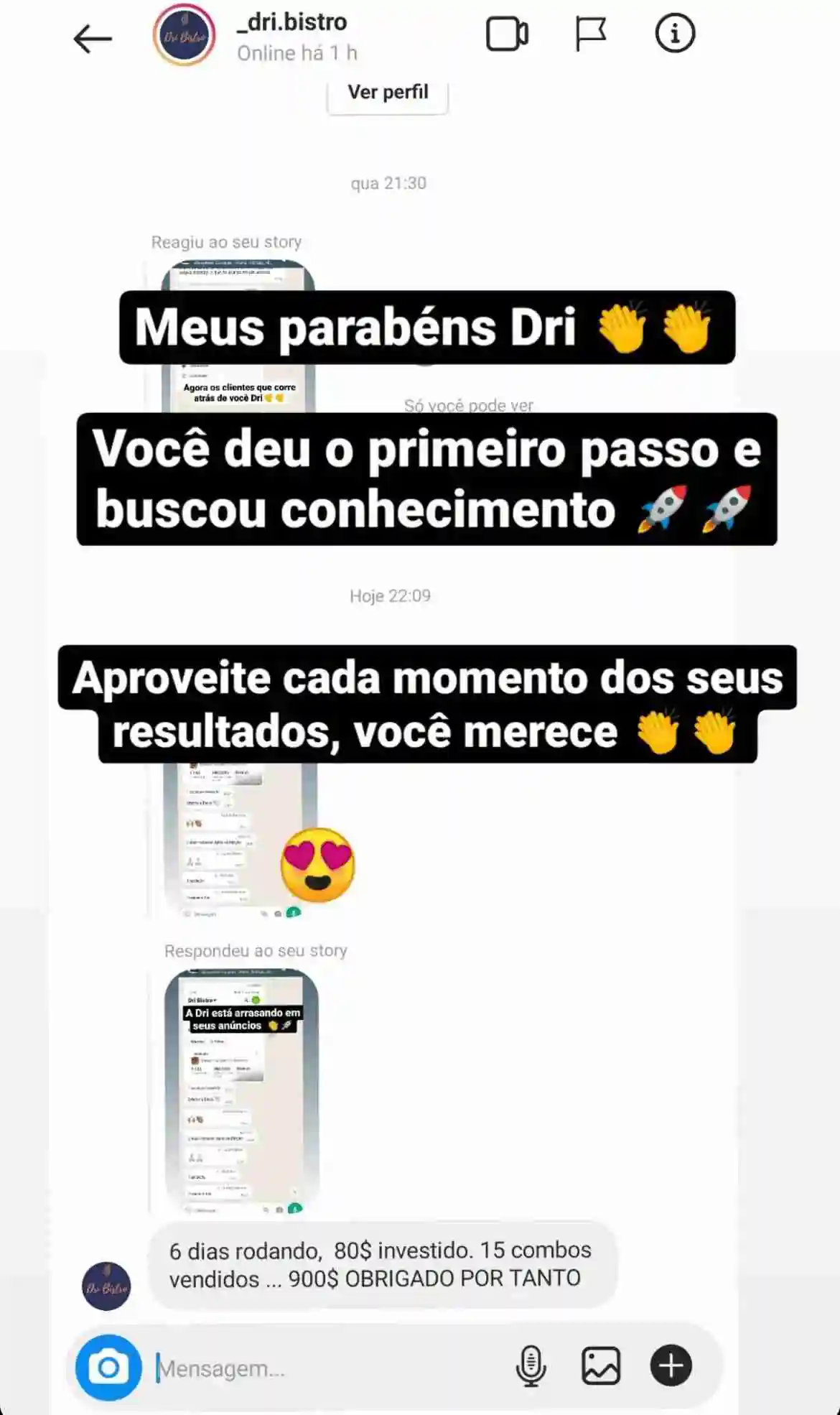
Task: Go back to the inbox
Action: point(93,39)
